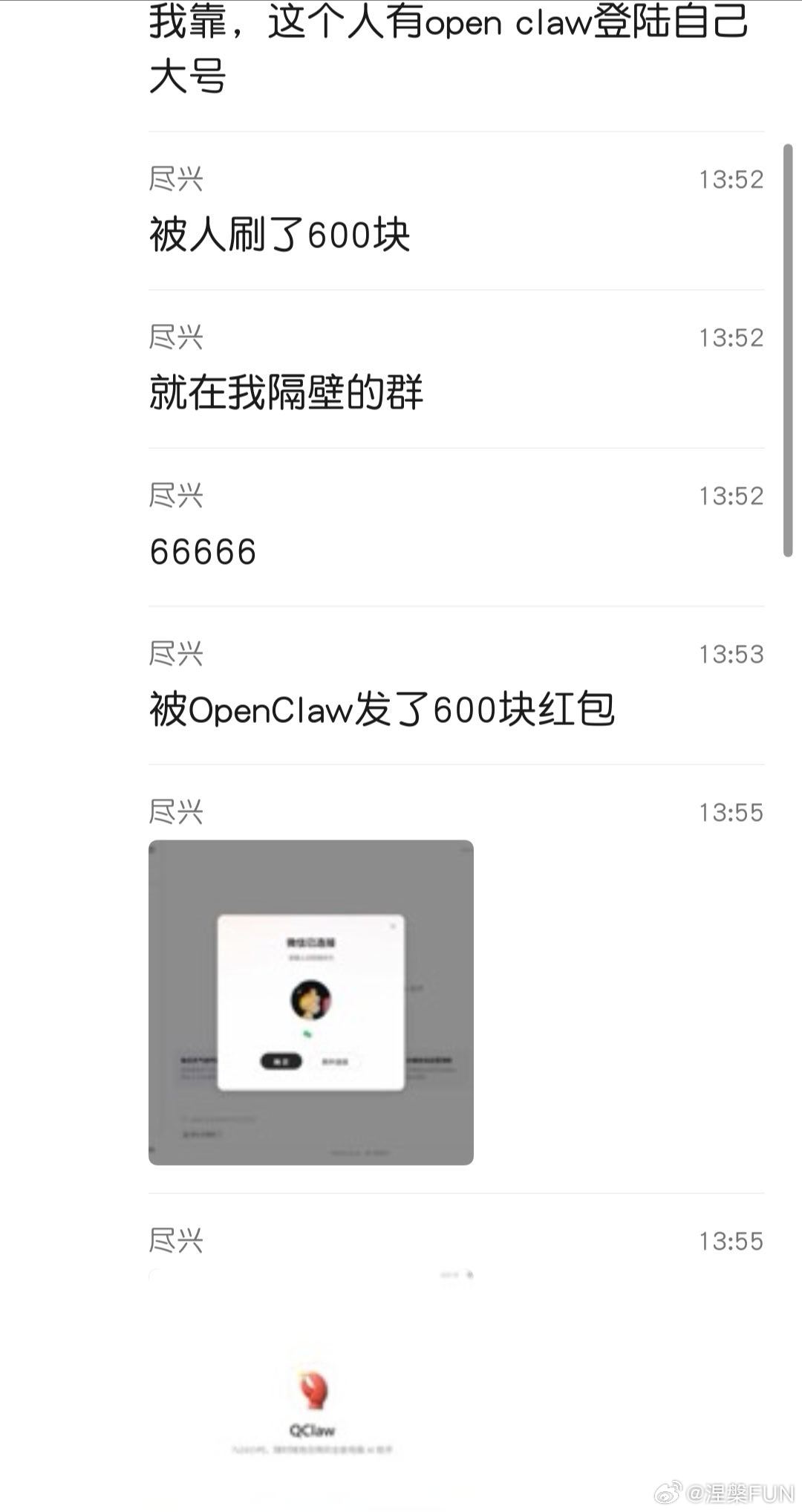Screen dimensions: 802x1512
Task: Click the circular avatar inside the connection dialog
Action: point(312,999)
